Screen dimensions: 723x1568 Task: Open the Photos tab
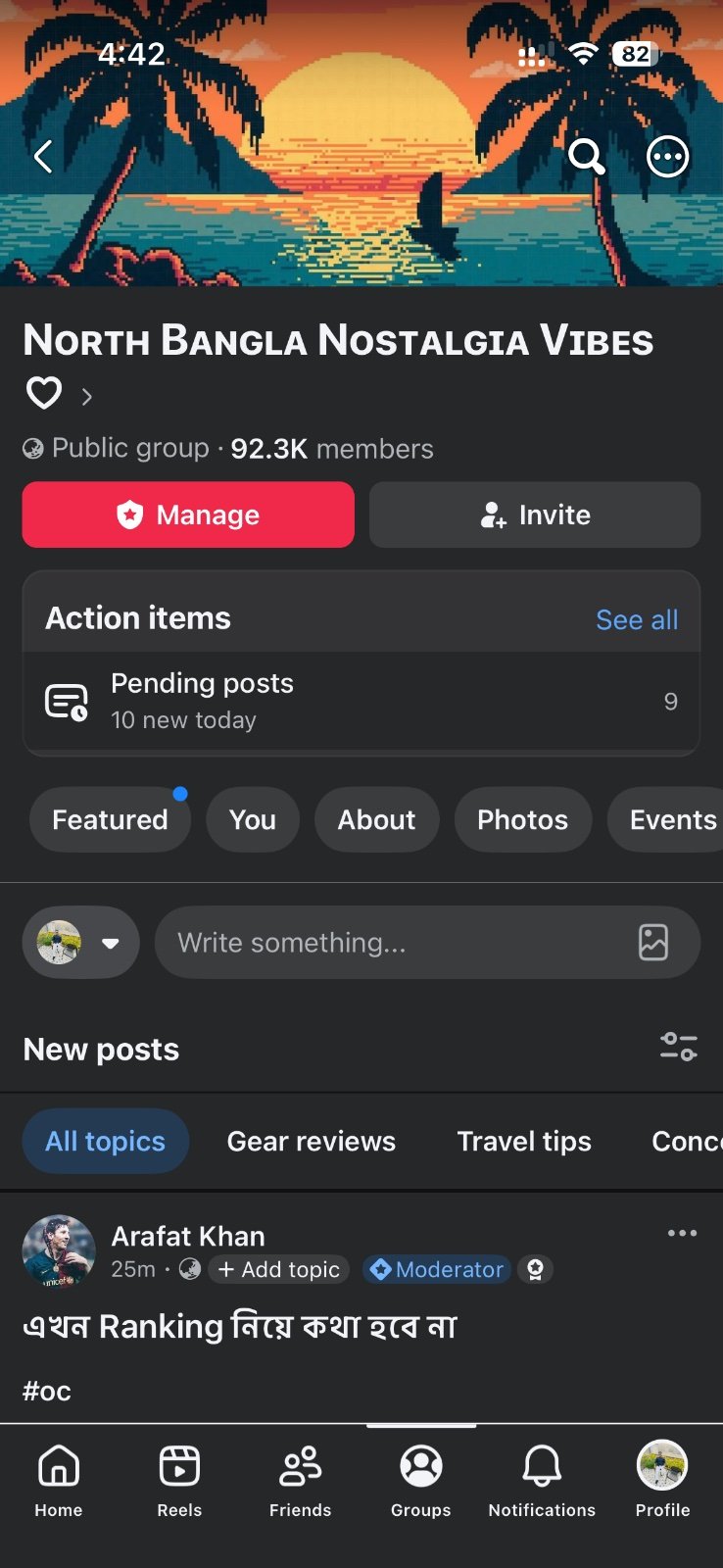tap(523, 819)
